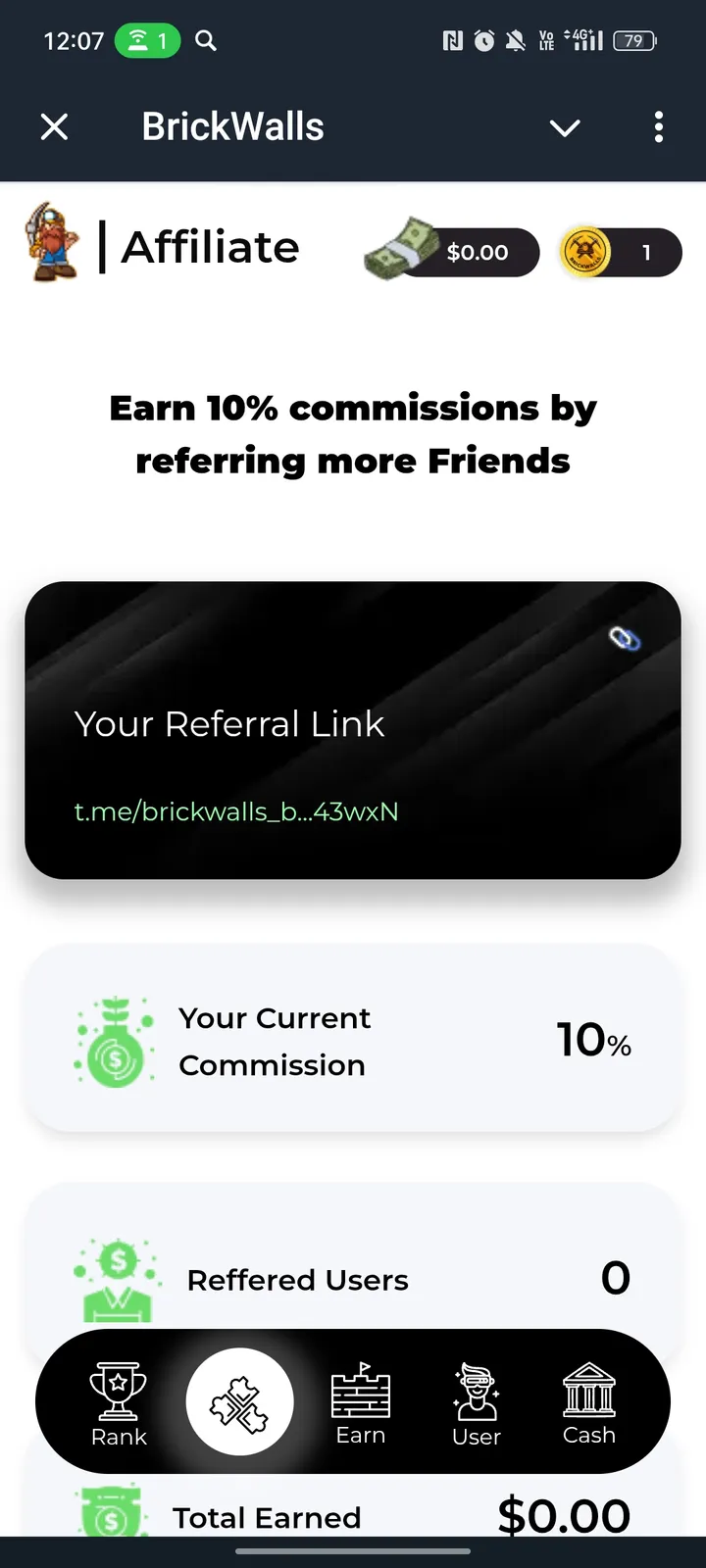Close the BrickWalls mini app
The width and height of the screenshot is (706, 1568).
pyautogui.click(x=55, y=126)
